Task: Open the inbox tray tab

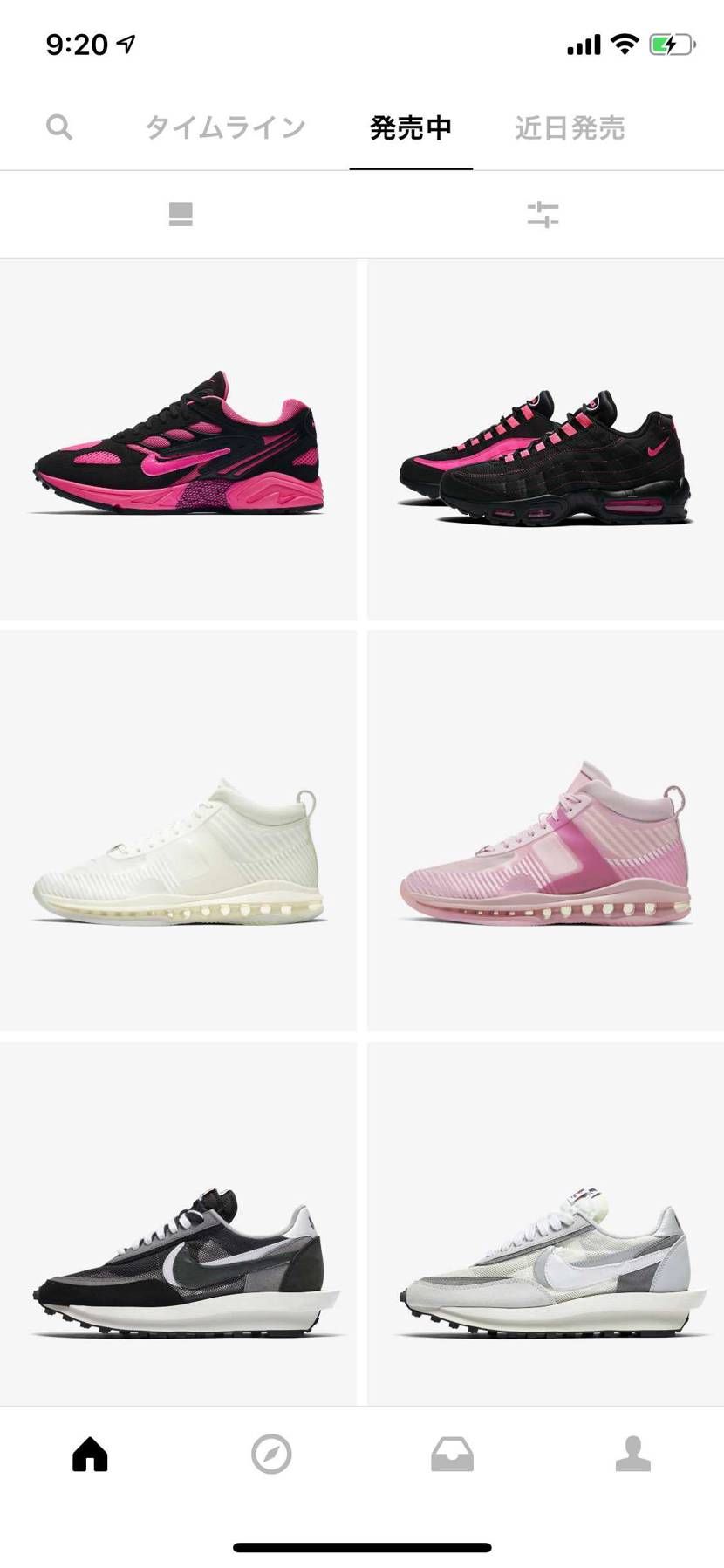Action: [453, 1455]
